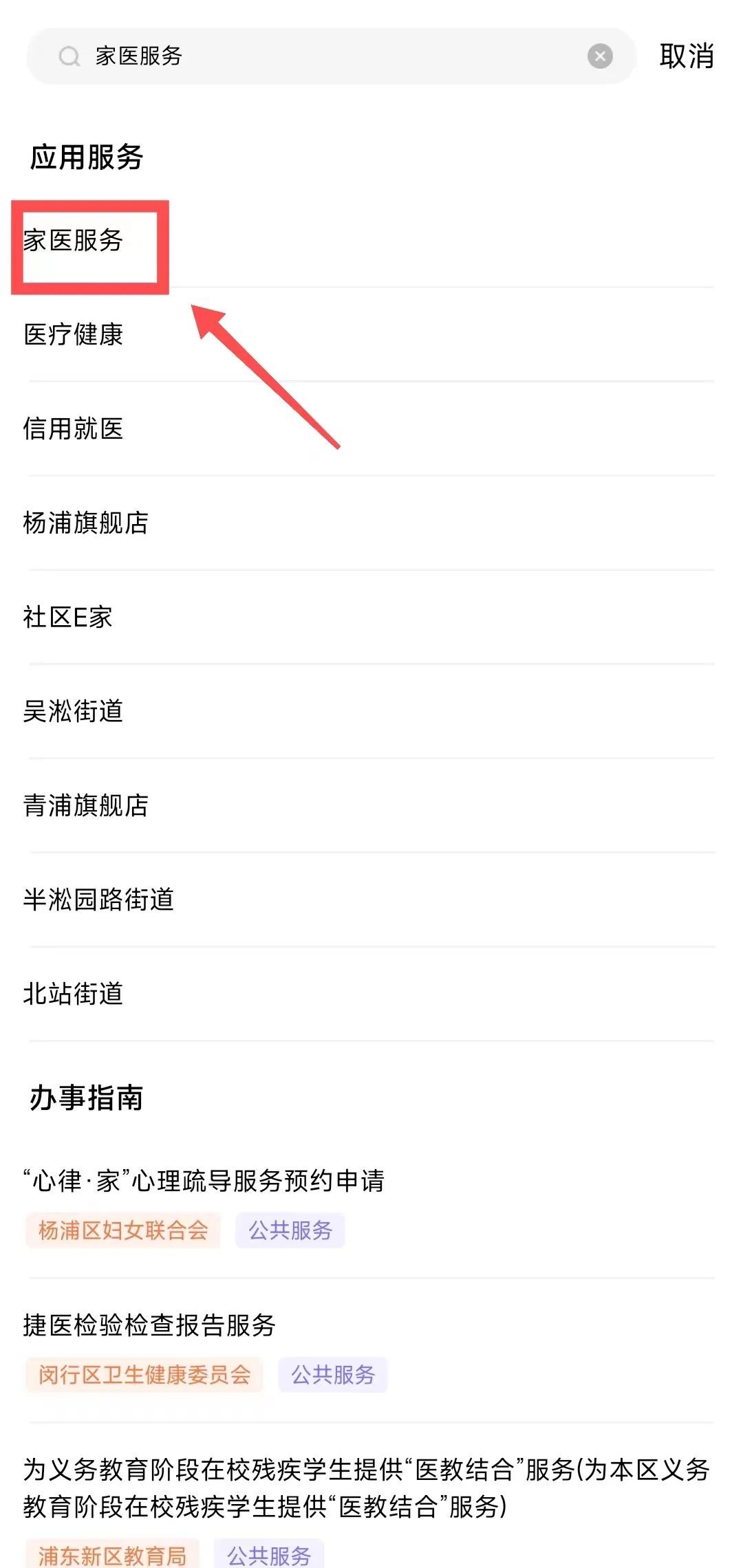Open 杨浦旗舰店
743x1568 pixels.
pyautogui.click(x=86, y=523)
